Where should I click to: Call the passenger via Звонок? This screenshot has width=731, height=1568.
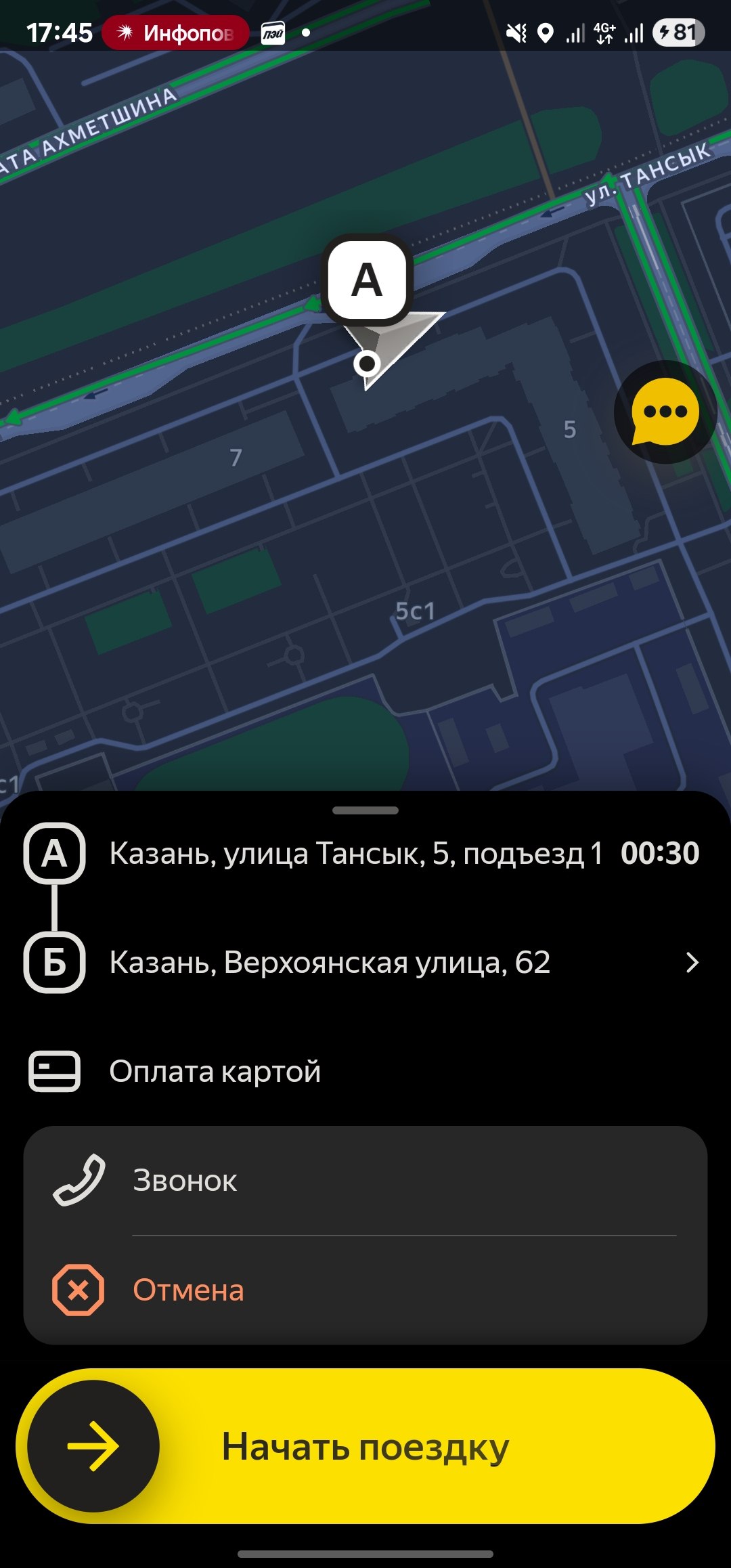point(365,1181)
